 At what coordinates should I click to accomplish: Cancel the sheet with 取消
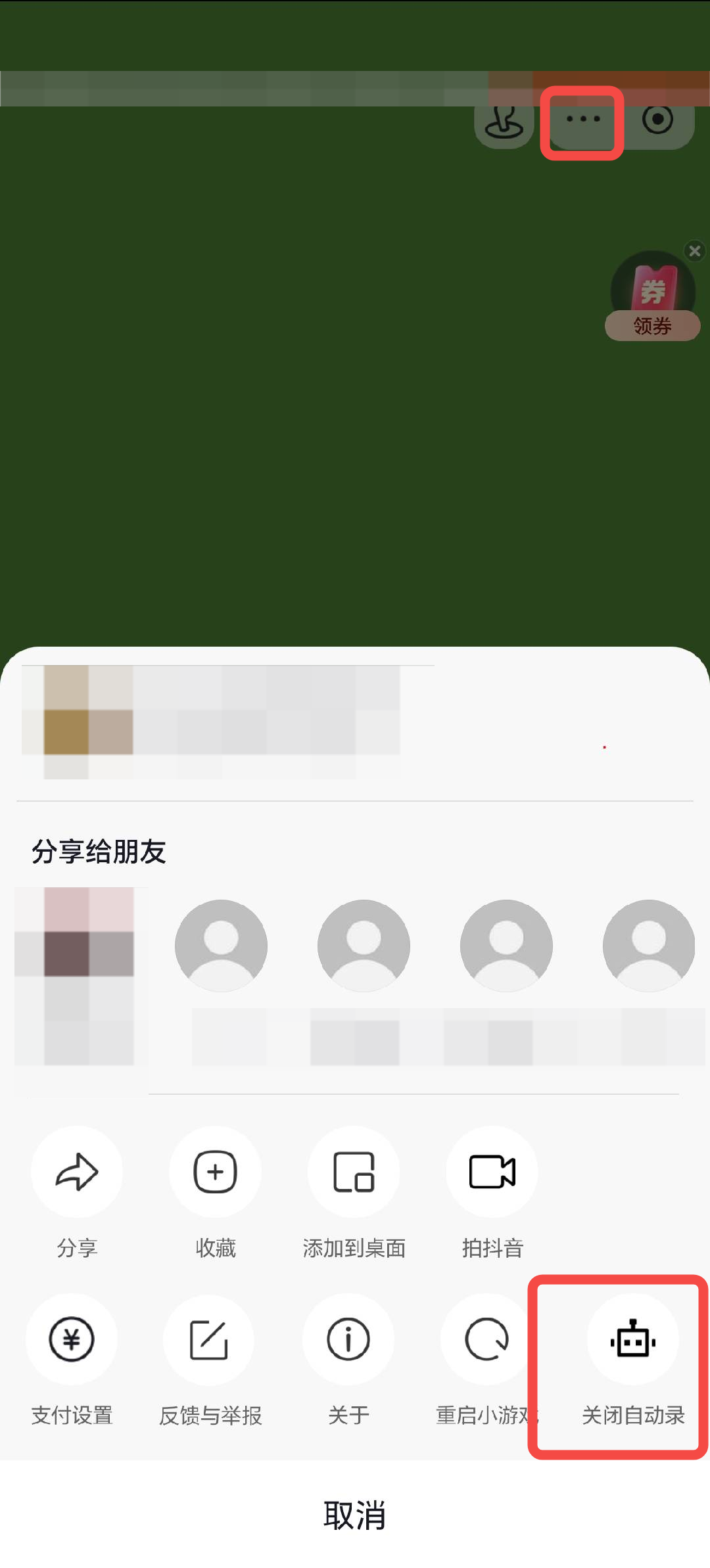[355, 1515]
